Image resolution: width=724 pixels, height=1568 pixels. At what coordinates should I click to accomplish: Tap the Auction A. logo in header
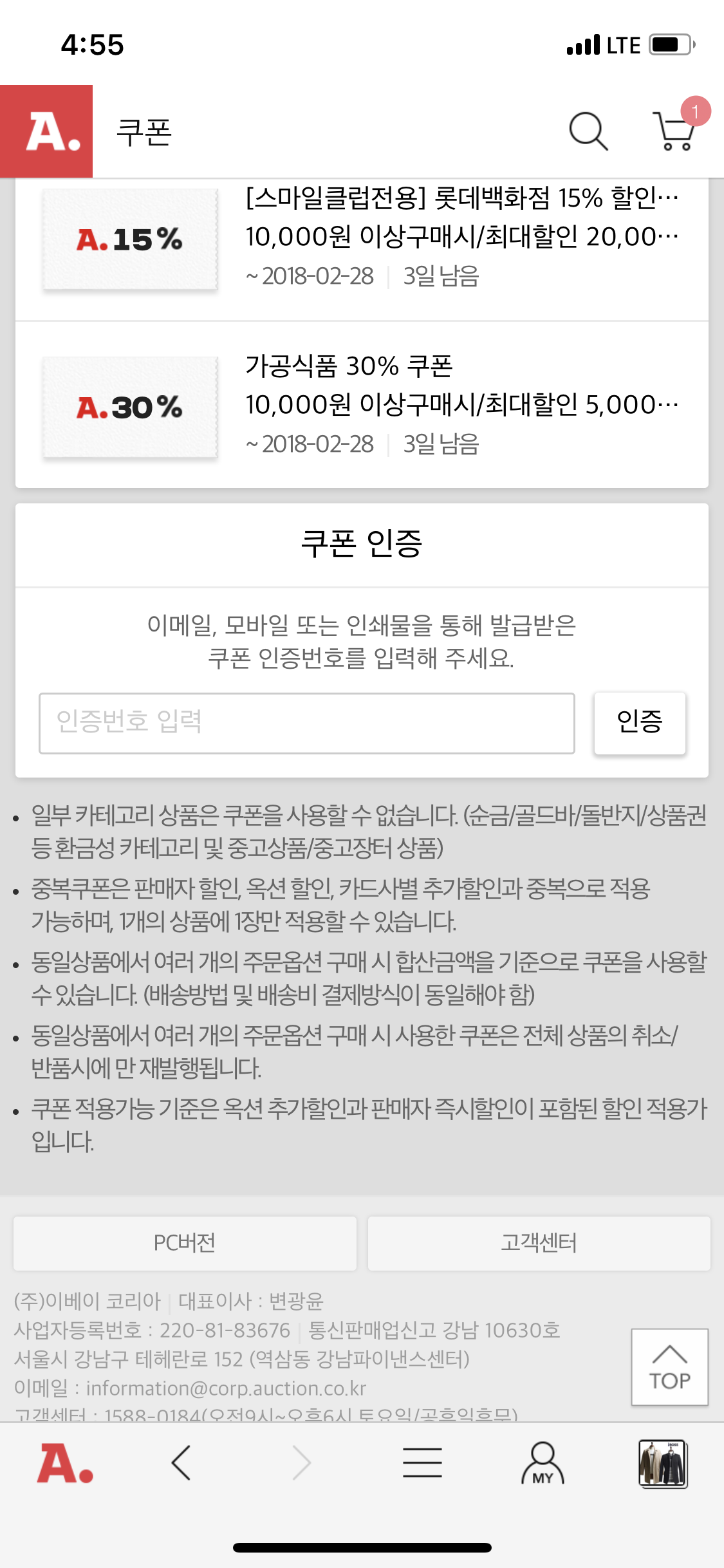point(46,131)
